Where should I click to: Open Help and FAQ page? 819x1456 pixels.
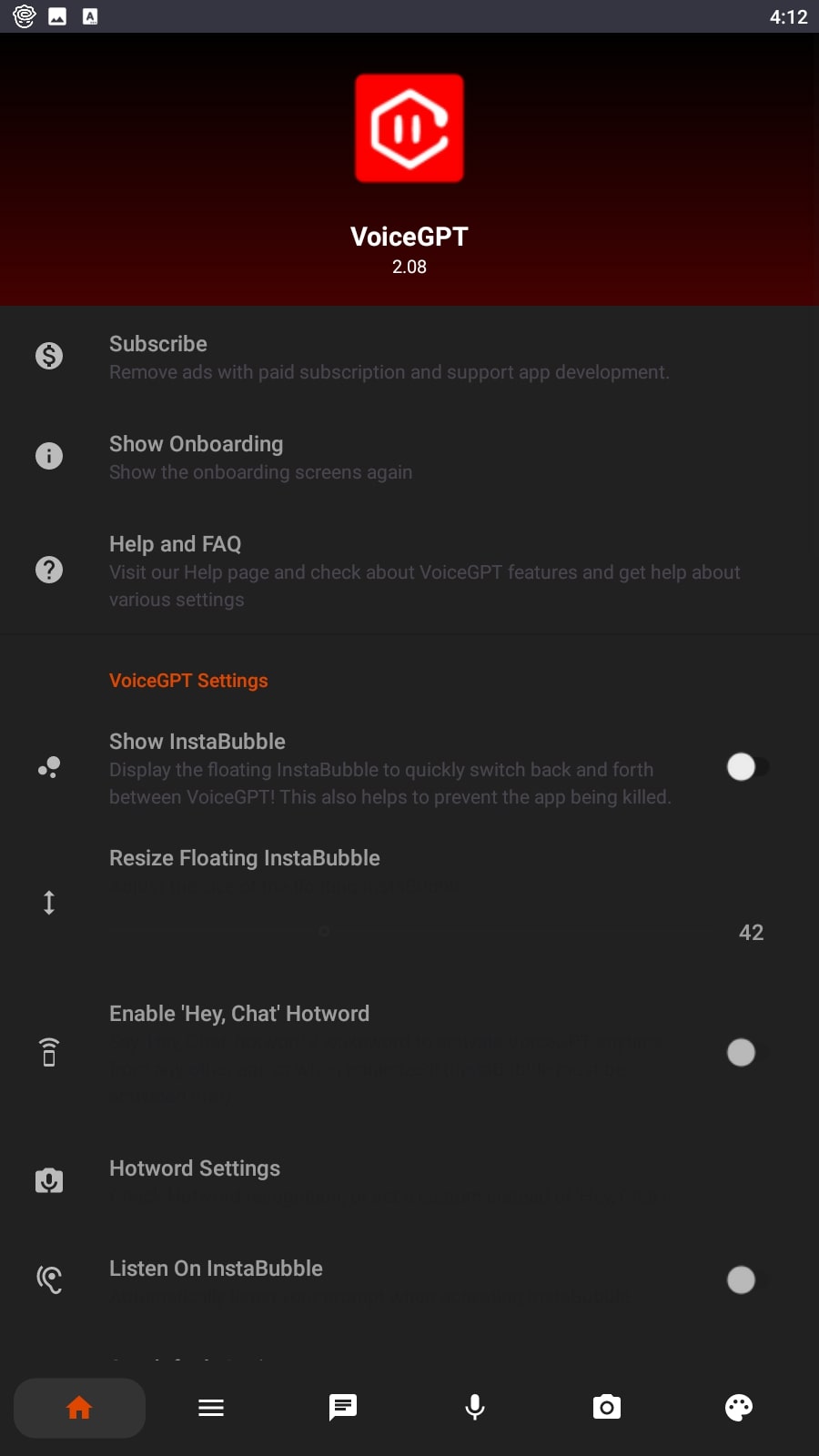(409, 570)
